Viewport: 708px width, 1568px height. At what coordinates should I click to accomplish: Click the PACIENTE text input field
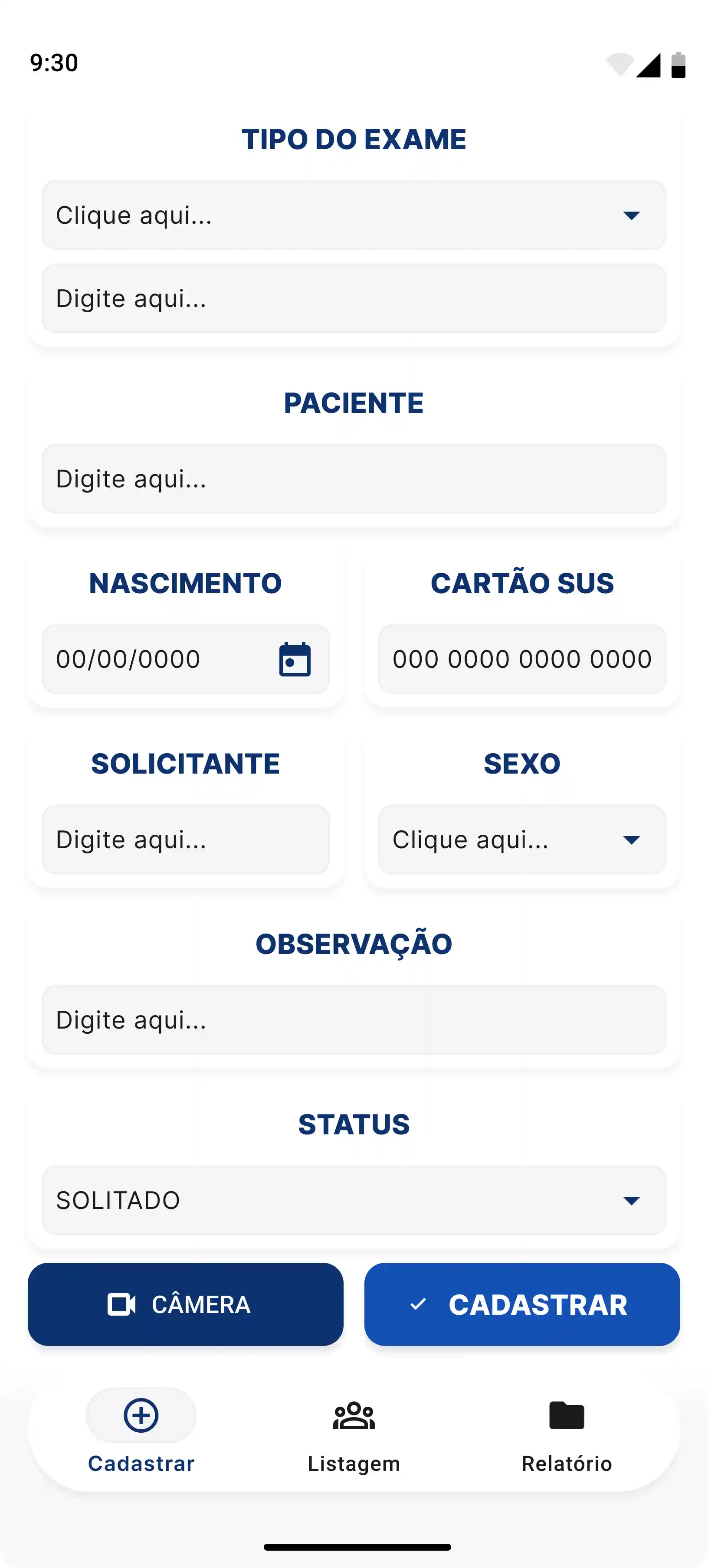point(353,479)
